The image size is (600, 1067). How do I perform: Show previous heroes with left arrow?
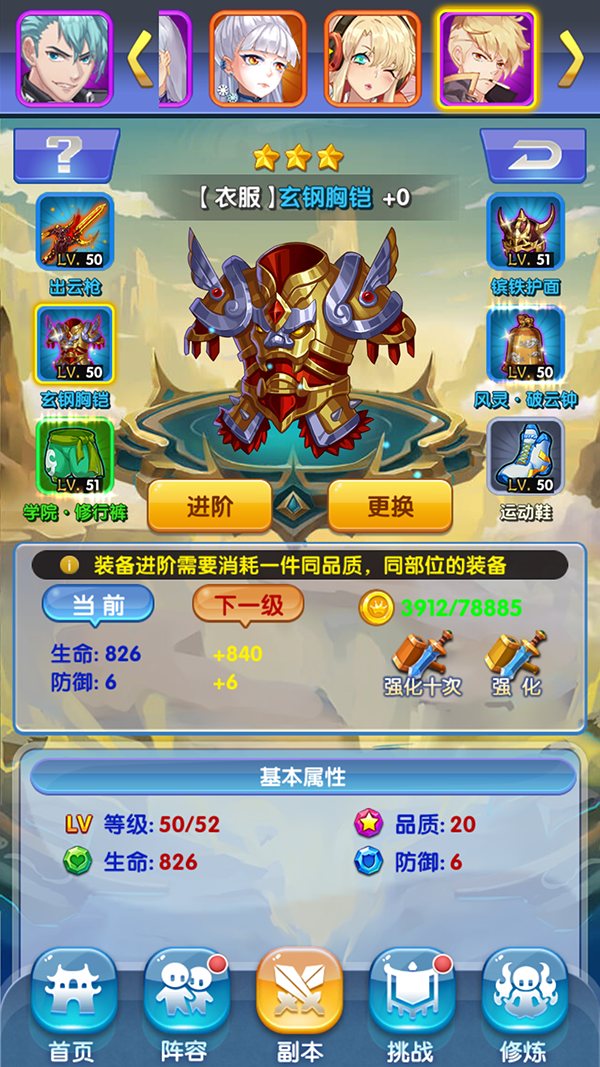141,59
